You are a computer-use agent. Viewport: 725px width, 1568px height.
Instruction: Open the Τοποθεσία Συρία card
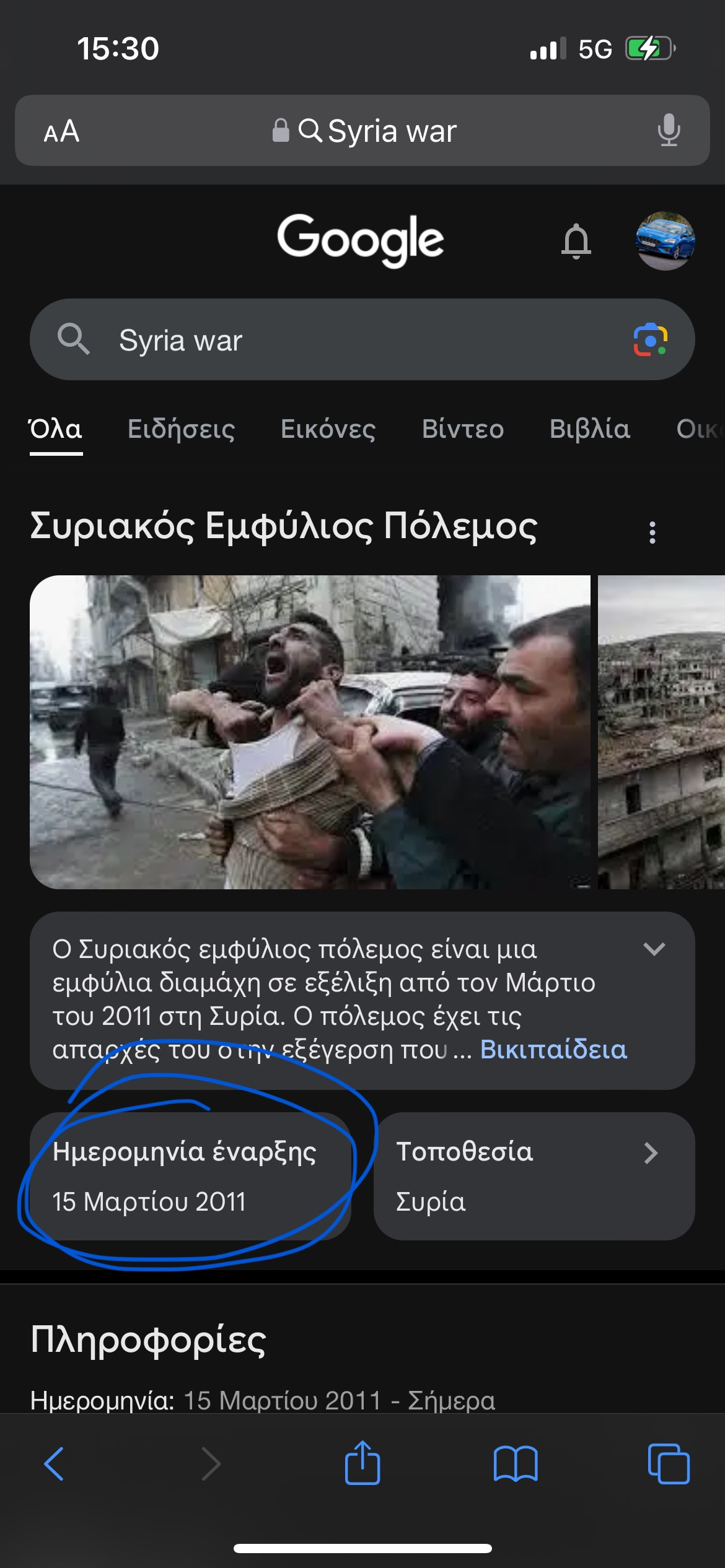pyautogui.click(x=534, y=1176)
